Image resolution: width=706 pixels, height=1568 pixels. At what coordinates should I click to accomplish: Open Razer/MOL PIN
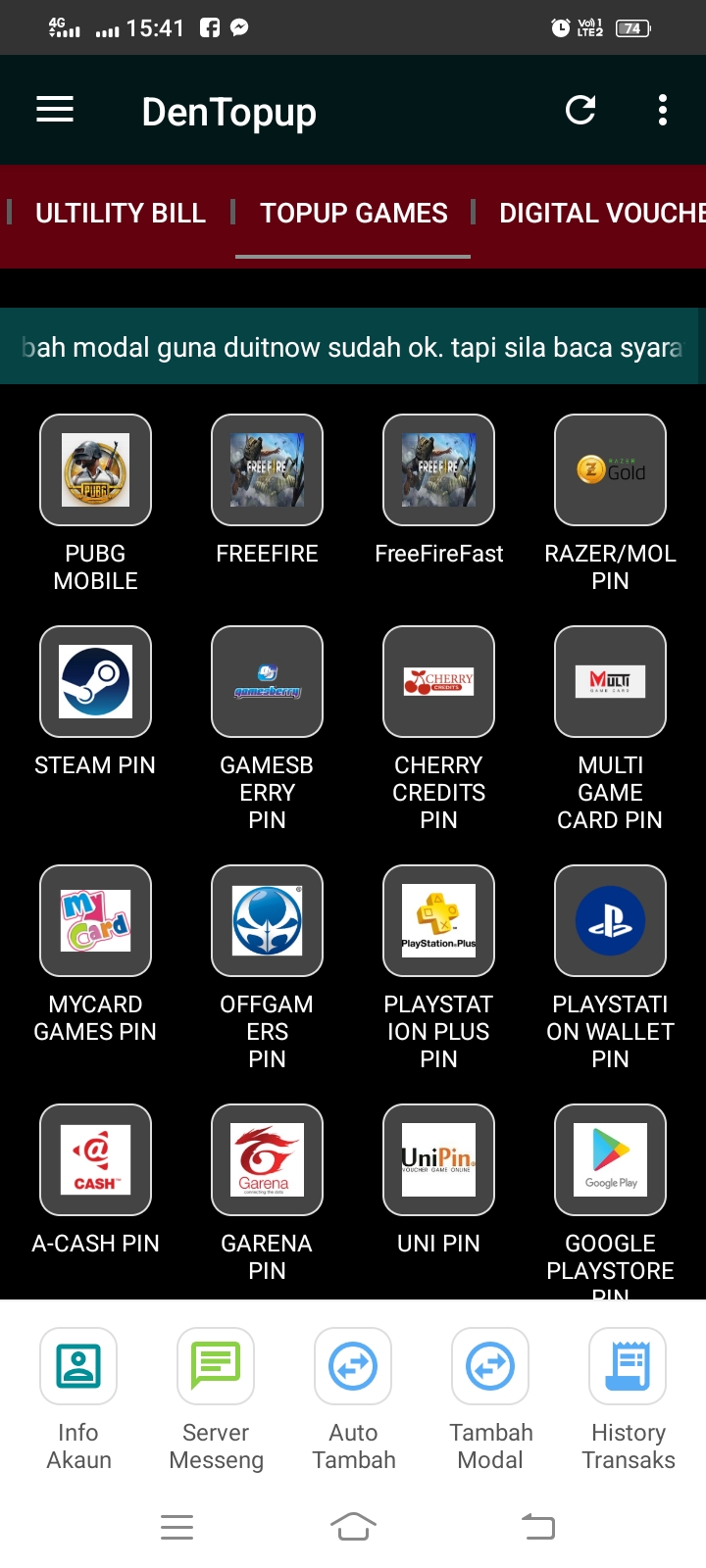point(610,470)
